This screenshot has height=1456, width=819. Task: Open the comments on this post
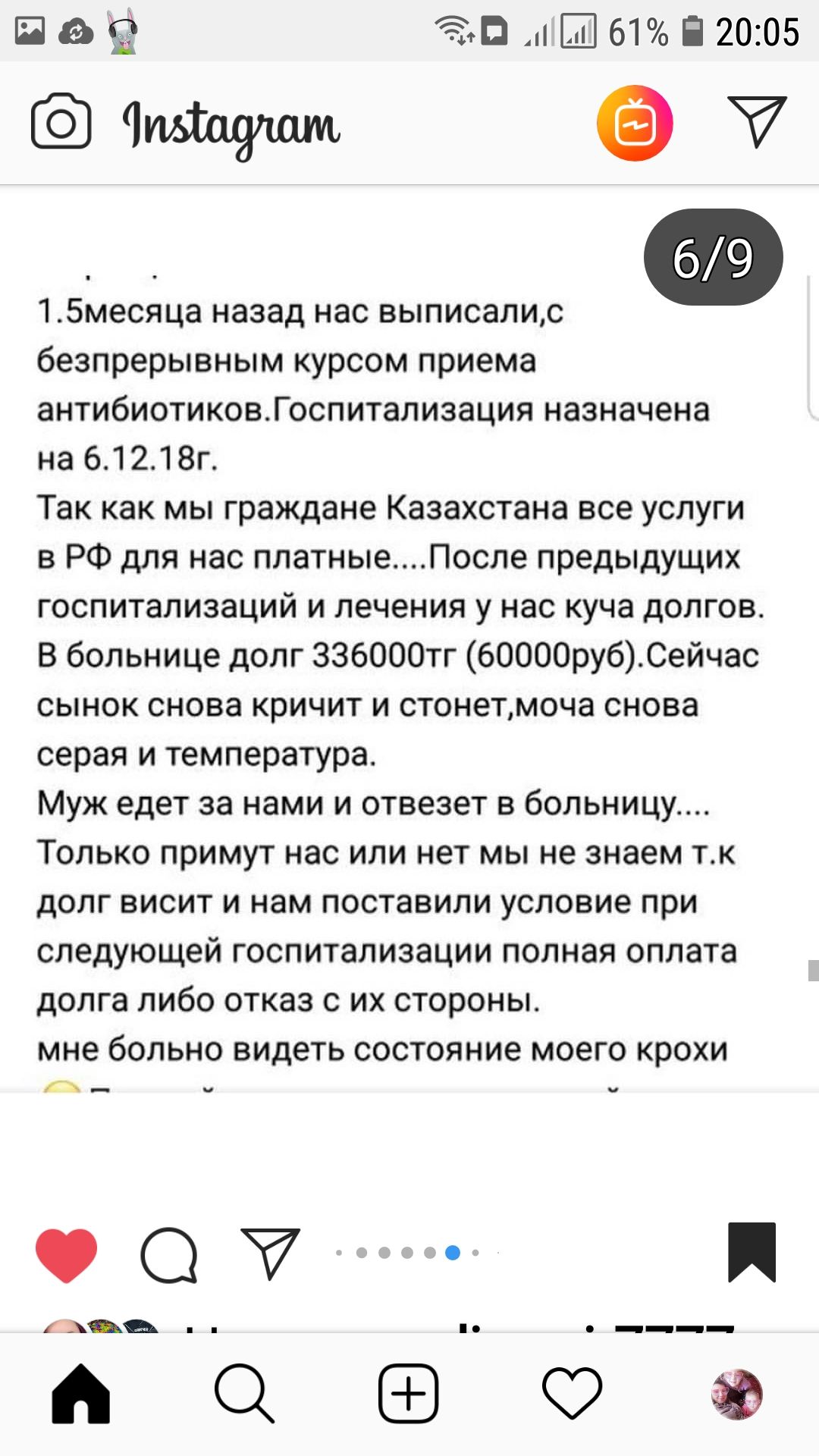tap(168, 1254)
